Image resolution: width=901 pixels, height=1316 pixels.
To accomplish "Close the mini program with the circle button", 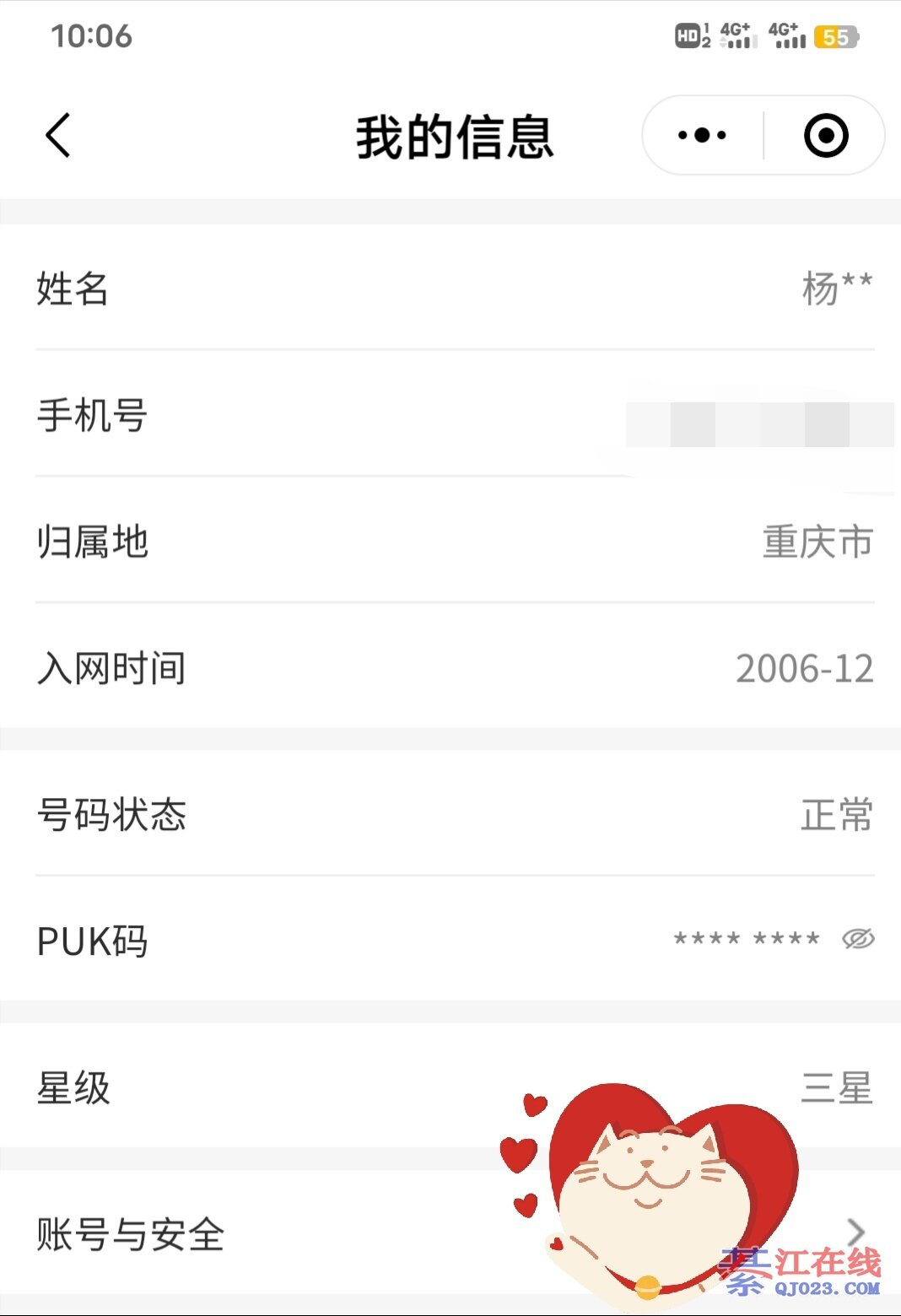I will click(825, 136).
